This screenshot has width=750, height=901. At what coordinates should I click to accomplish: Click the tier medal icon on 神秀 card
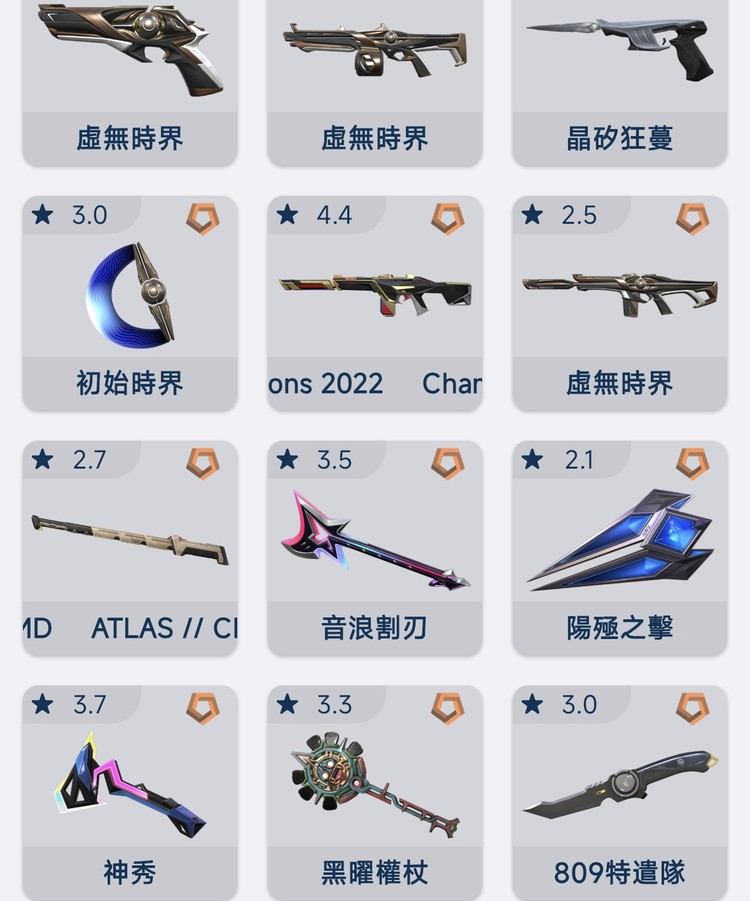click(x=201, y=704)
